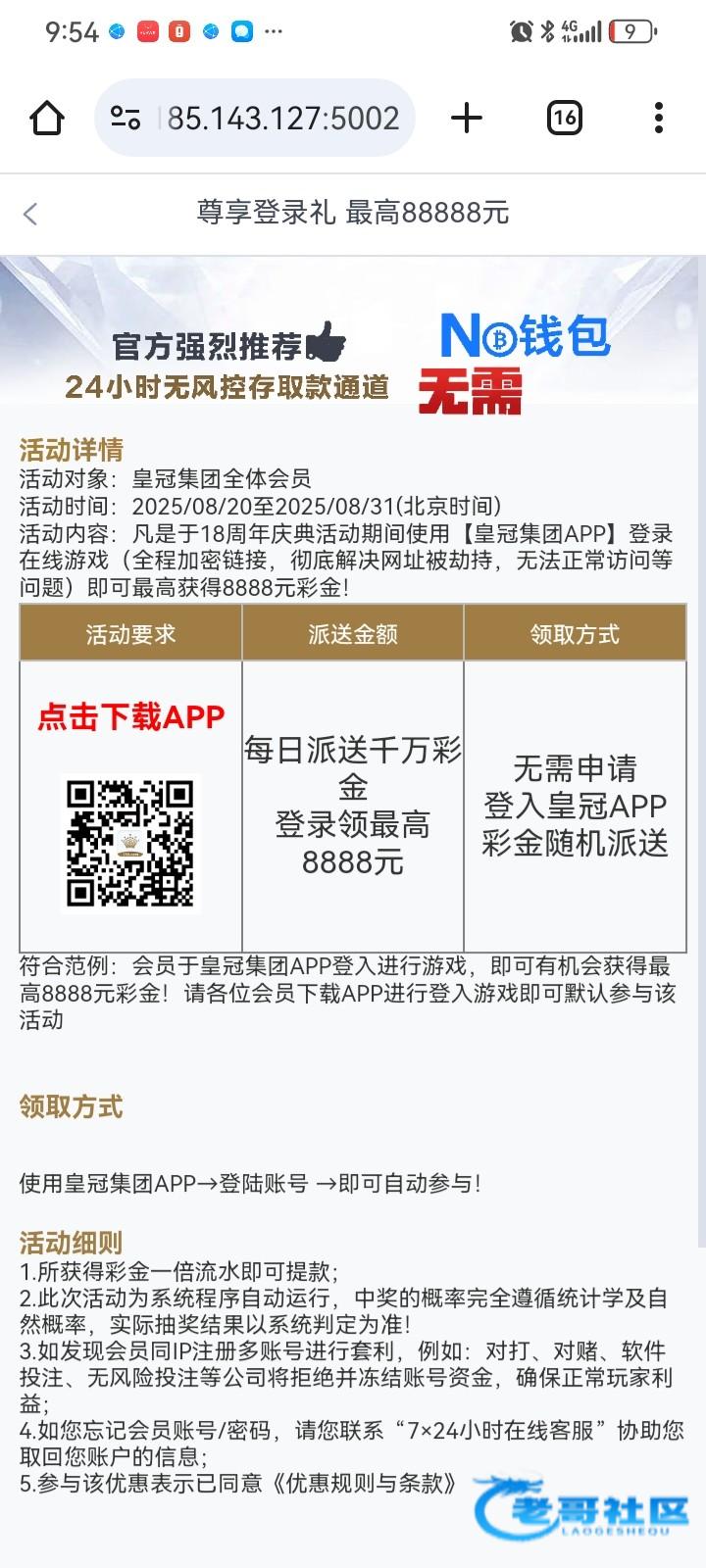
Task: Tap the red 点击下载APP download link
Action: pyautogui.click(x=130, y=716)
